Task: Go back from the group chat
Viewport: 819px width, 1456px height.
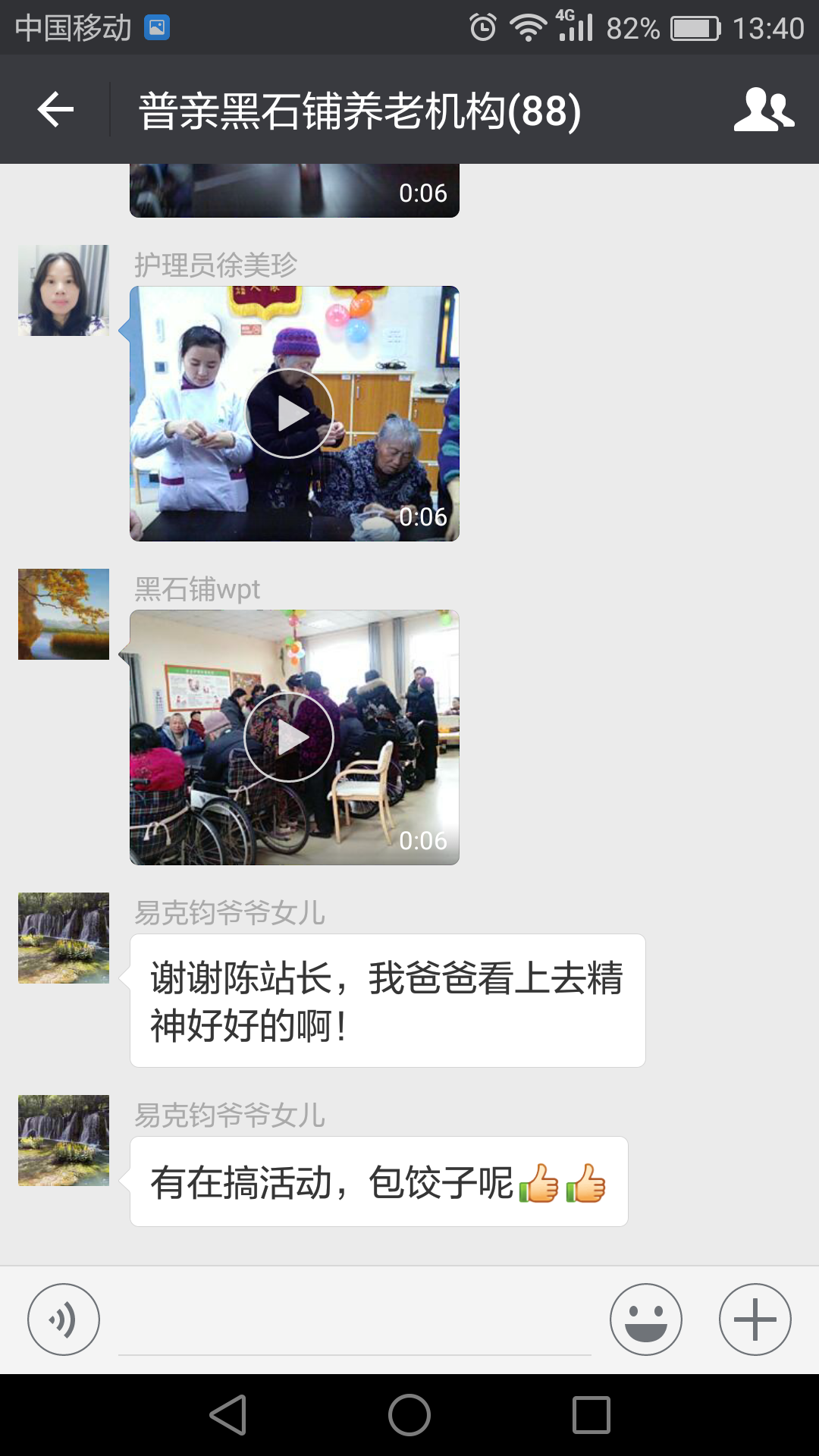Action: [x=55, y=110]
